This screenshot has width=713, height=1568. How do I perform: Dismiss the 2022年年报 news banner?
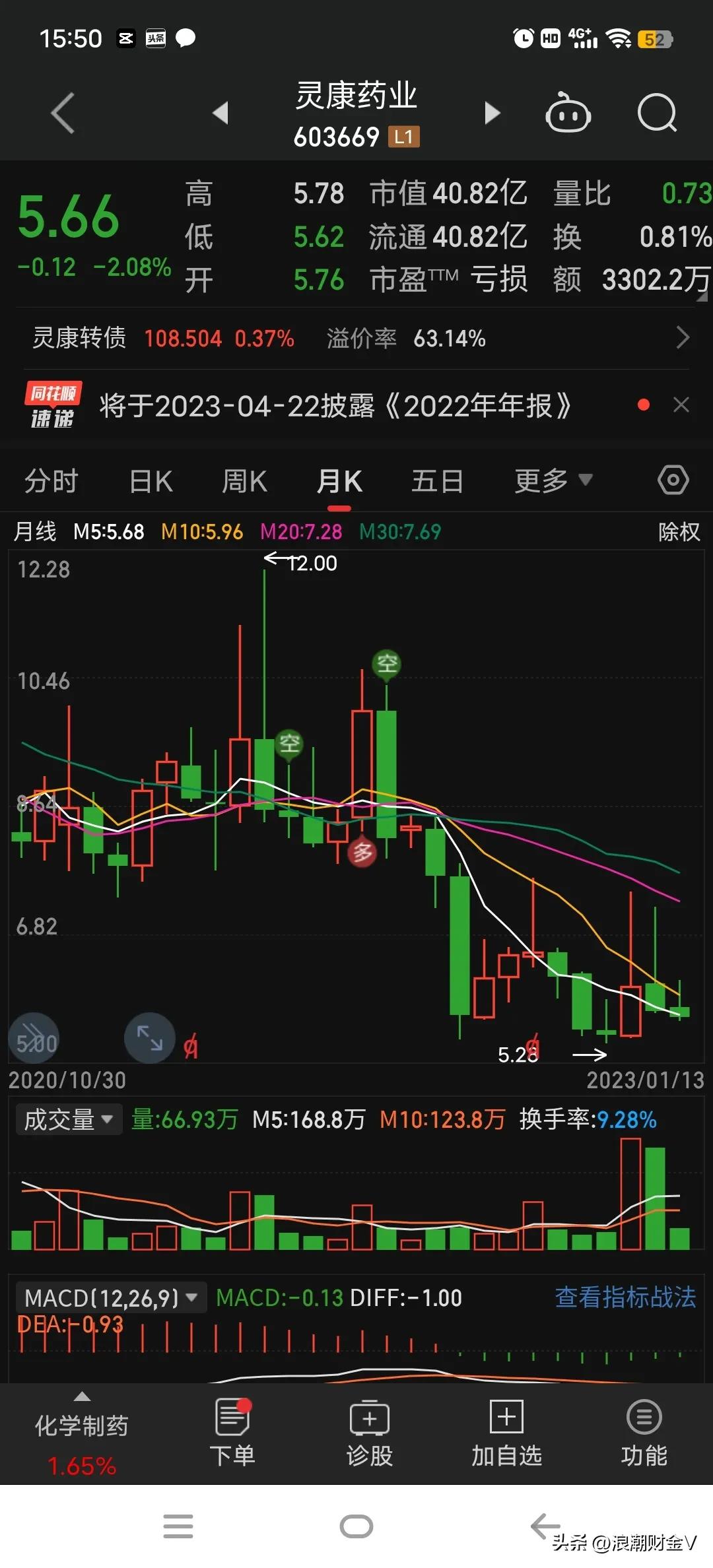click(x=681, y=405)
